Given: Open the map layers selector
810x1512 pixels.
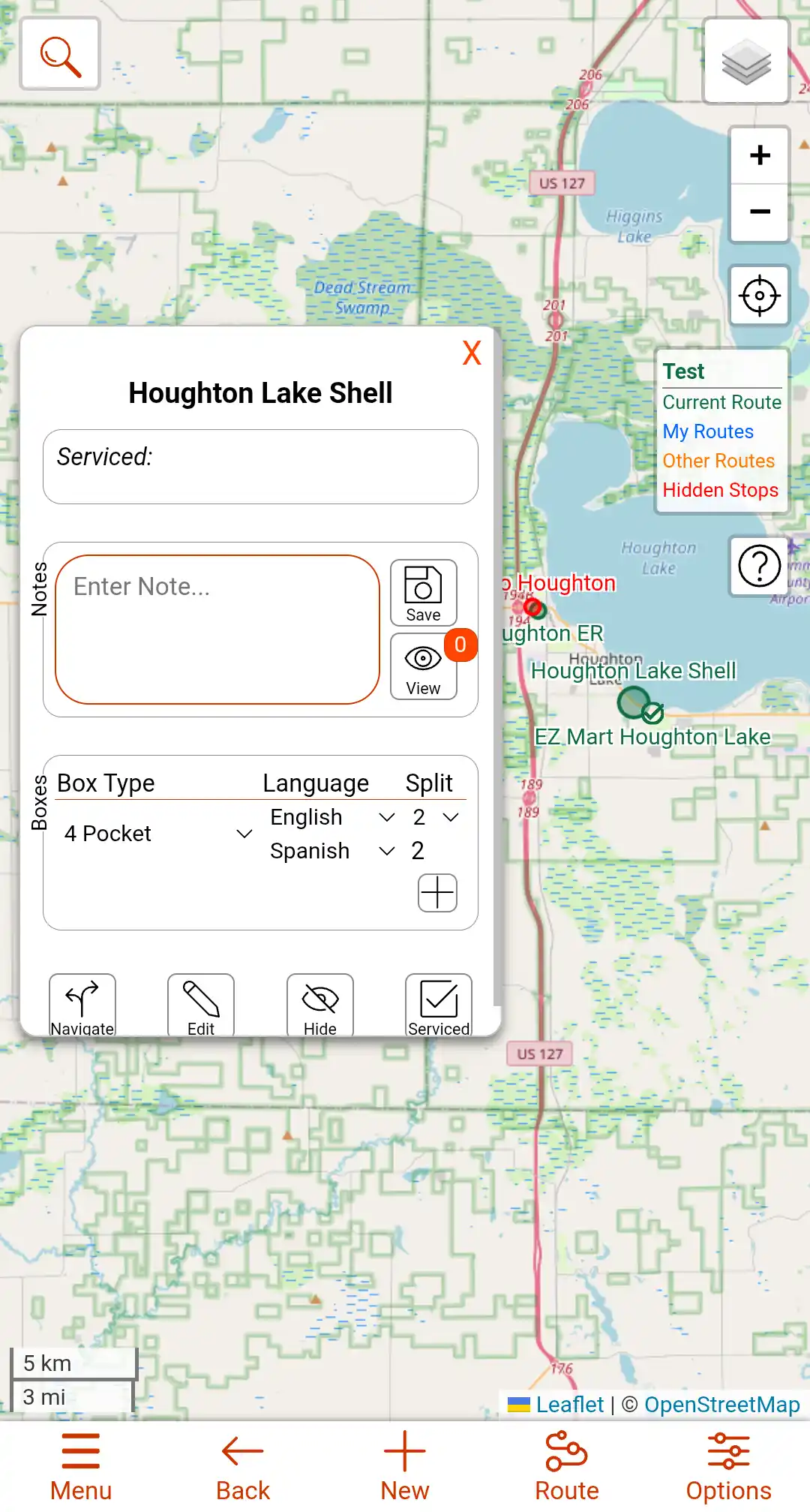Looking at the screenshot, I should (746, 62).
